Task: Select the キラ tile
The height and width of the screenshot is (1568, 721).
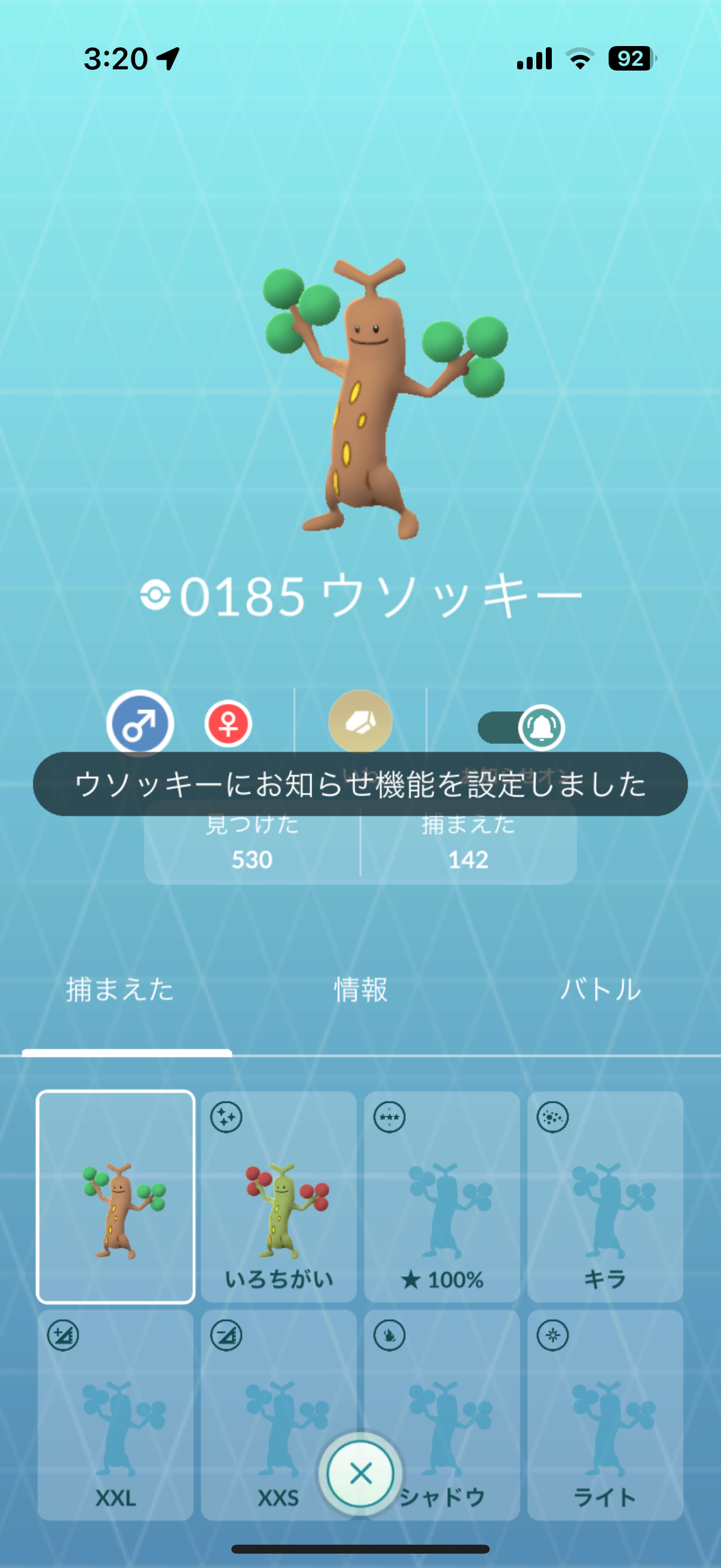Action: click(605, 1197)
